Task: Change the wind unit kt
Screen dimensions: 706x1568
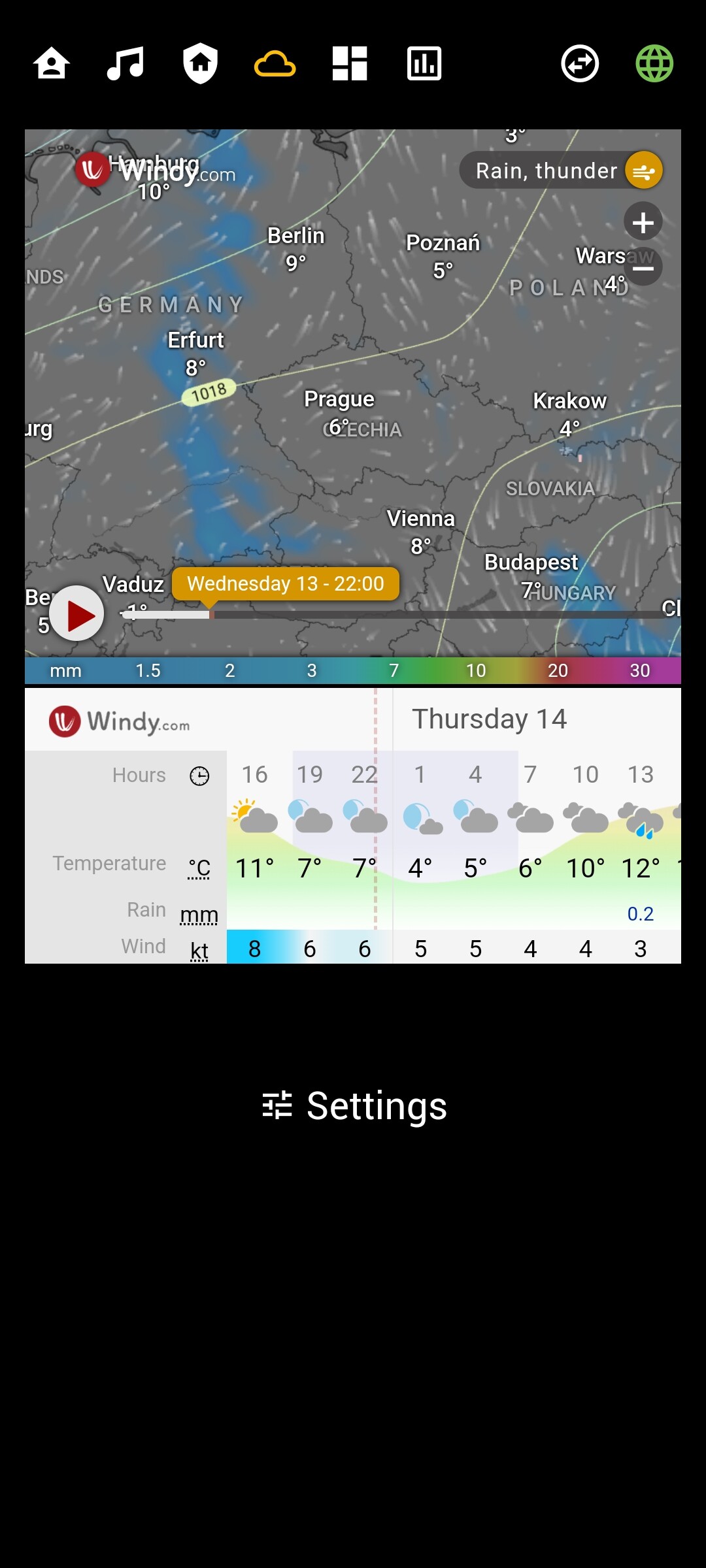Action: coord(199,951)
